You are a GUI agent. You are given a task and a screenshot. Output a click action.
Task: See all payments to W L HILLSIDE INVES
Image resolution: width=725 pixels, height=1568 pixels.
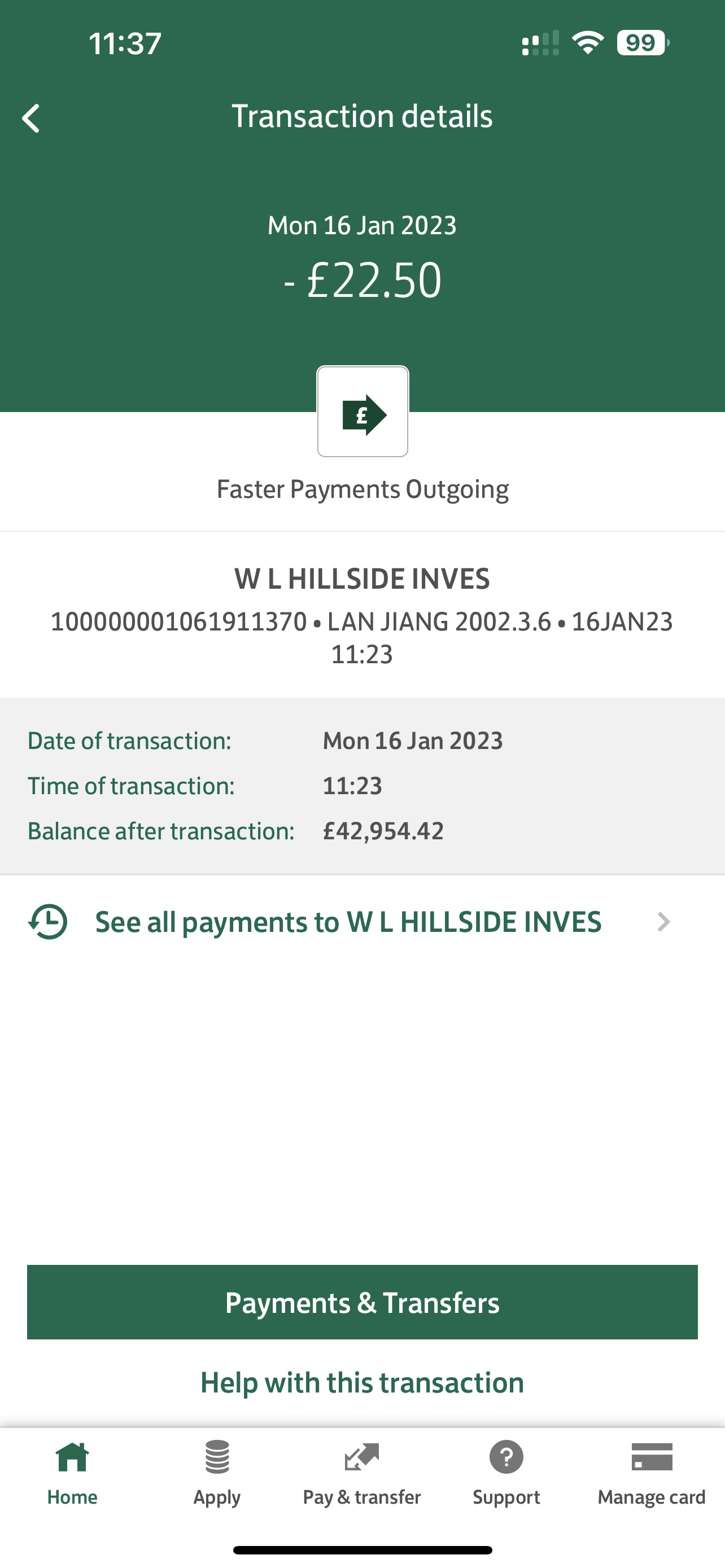348,922
